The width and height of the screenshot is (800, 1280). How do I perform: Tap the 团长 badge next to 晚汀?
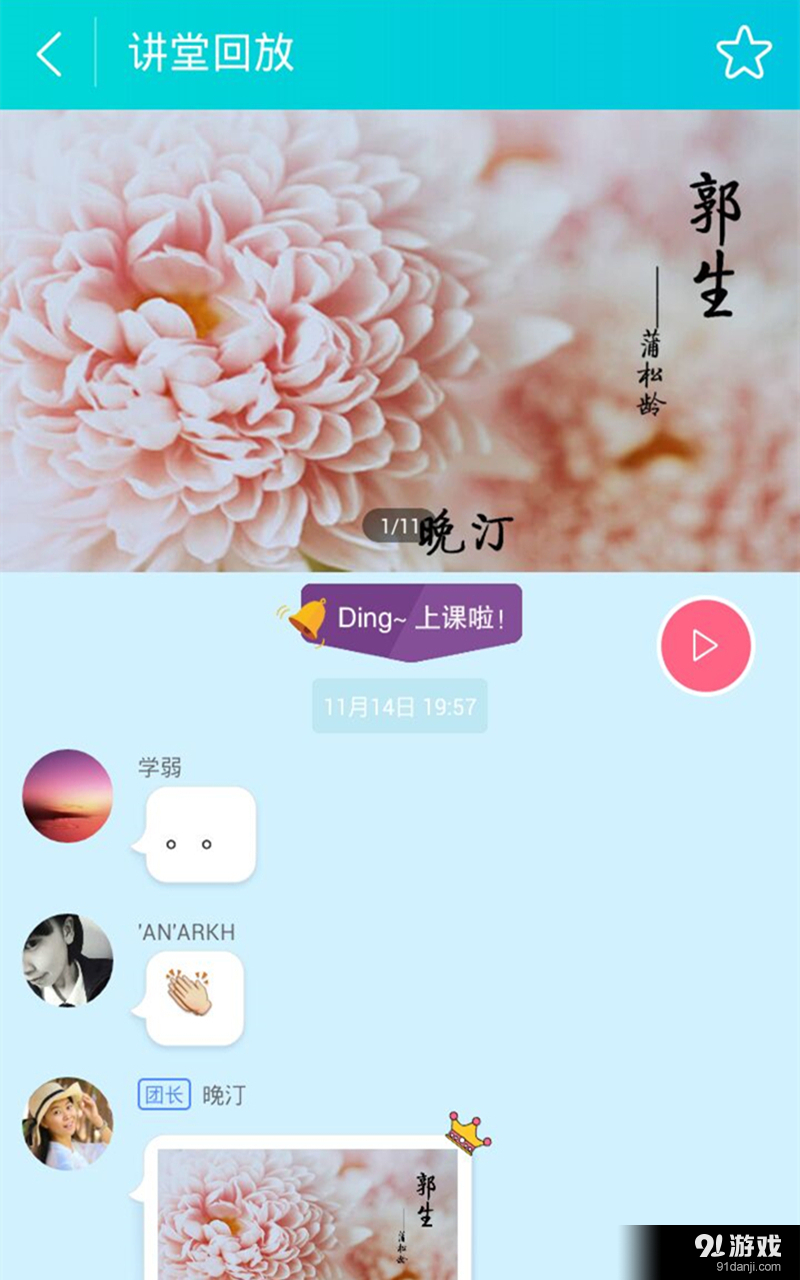[163, 1095]
